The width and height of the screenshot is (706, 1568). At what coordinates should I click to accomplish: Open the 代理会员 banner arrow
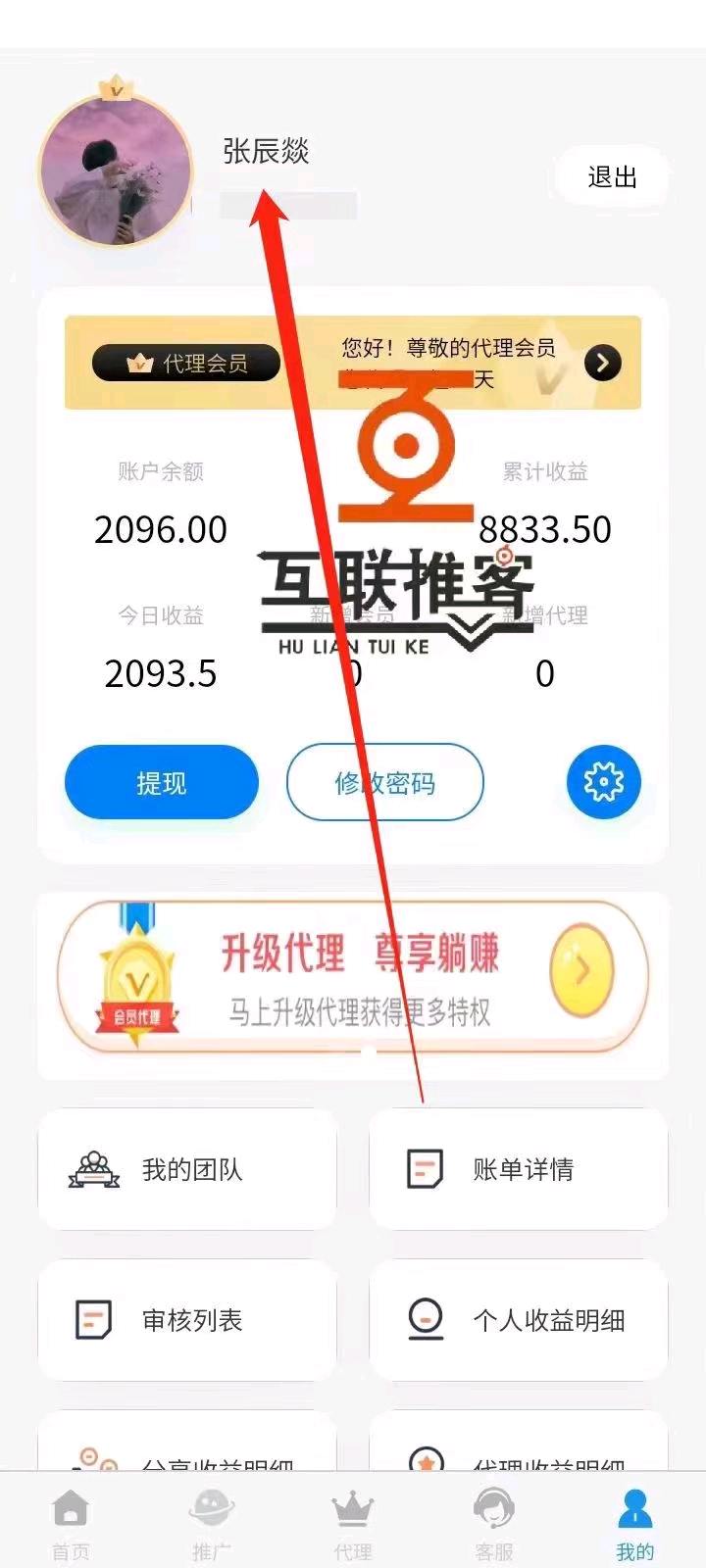[x=603, y=364]
